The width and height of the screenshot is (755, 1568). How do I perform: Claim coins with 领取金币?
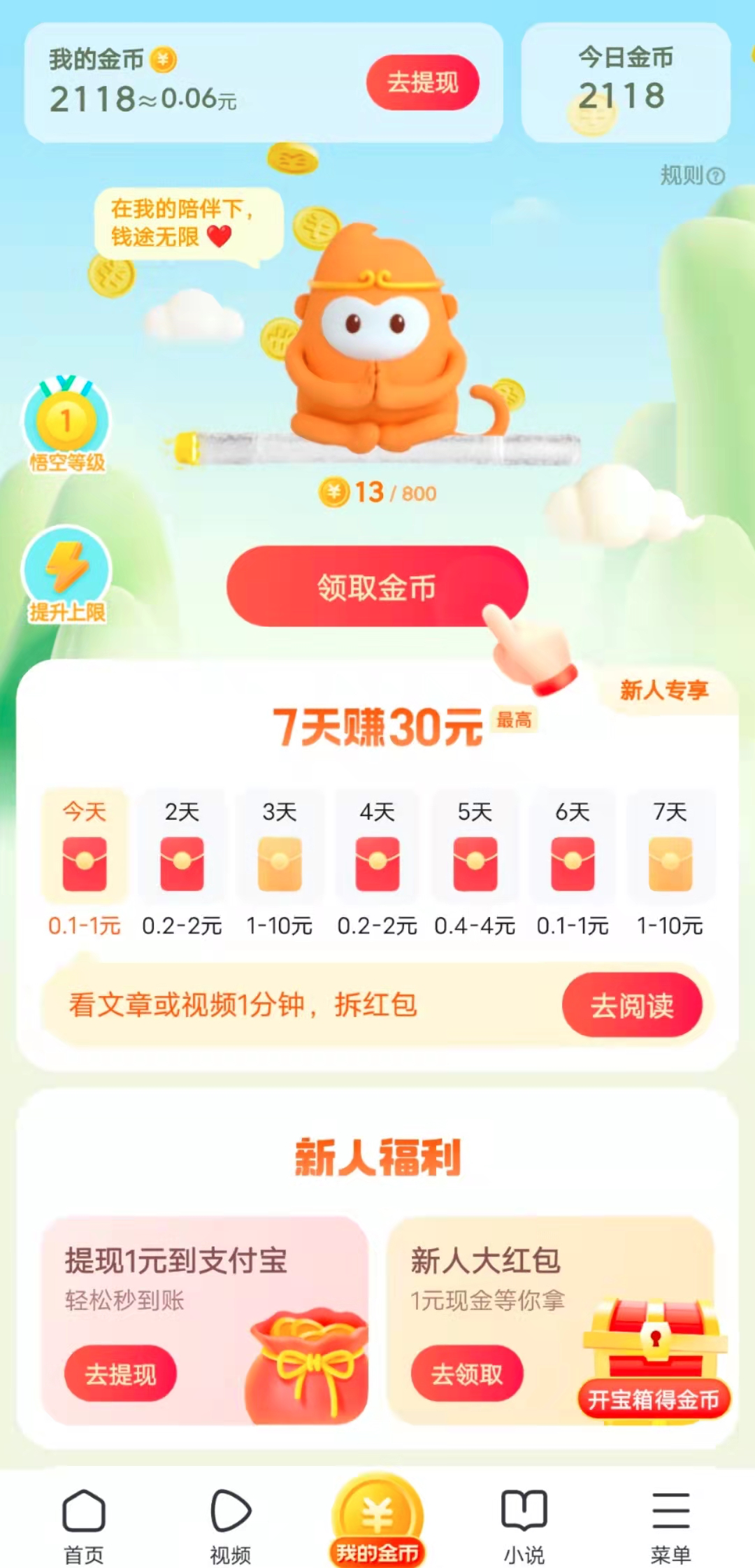click(x=377, y=587)
